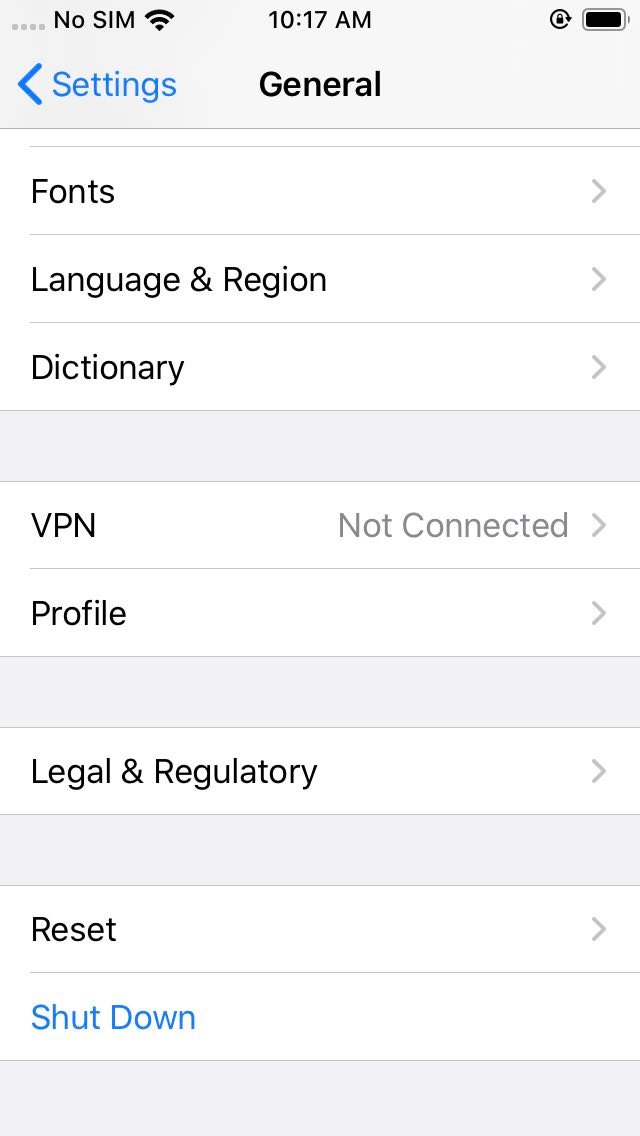This screenshot has width=640, height=1136.
Task: Open the Profile row
Action: point(320,613)
